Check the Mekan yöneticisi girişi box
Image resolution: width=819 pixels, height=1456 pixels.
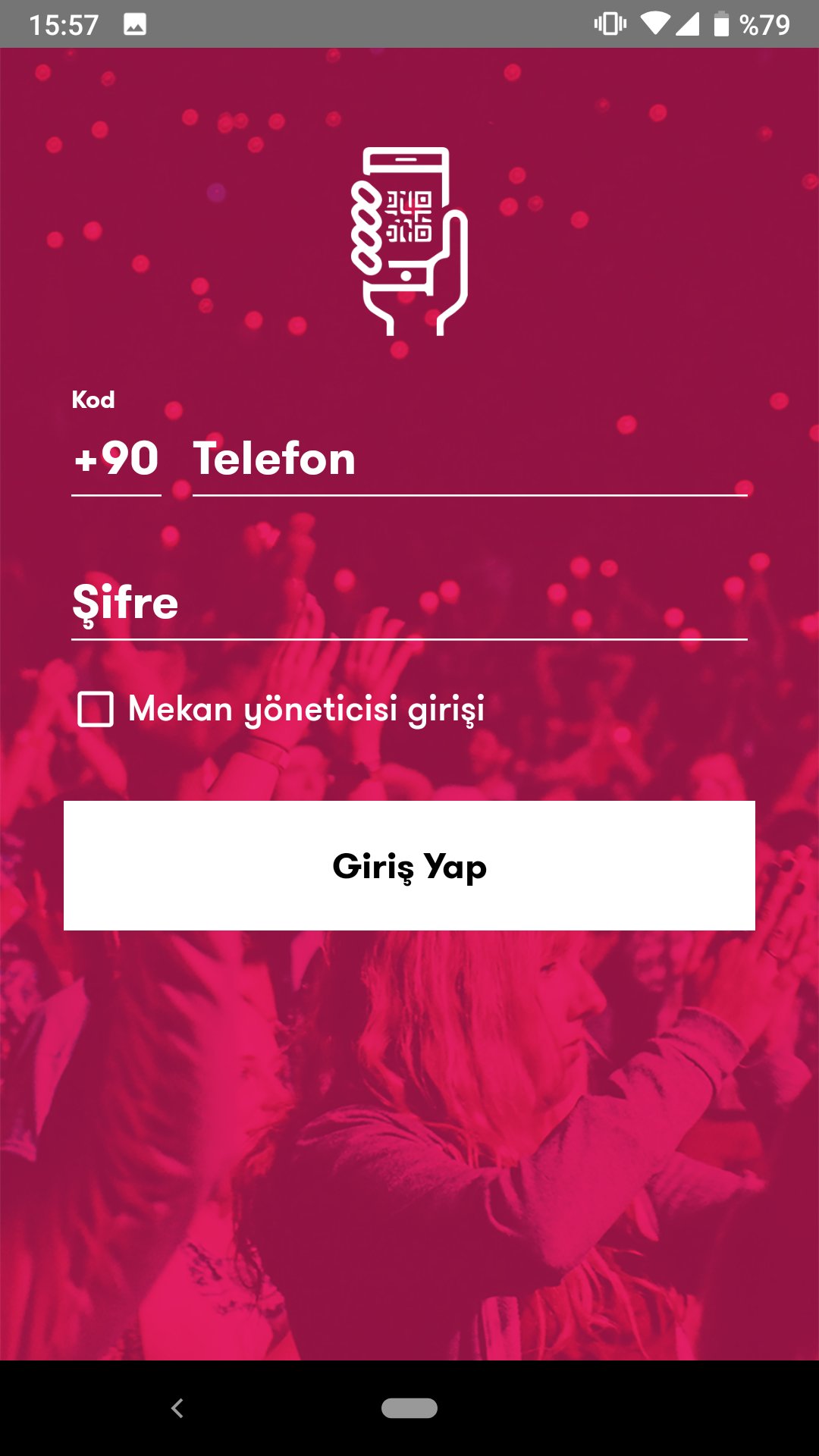coord(96,709)
